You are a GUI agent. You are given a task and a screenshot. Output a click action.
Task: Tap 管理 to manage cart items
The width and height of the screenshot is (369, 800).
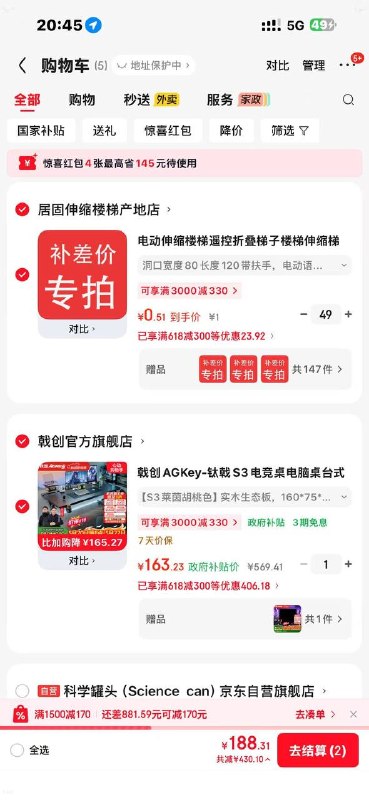pos(313,65)
